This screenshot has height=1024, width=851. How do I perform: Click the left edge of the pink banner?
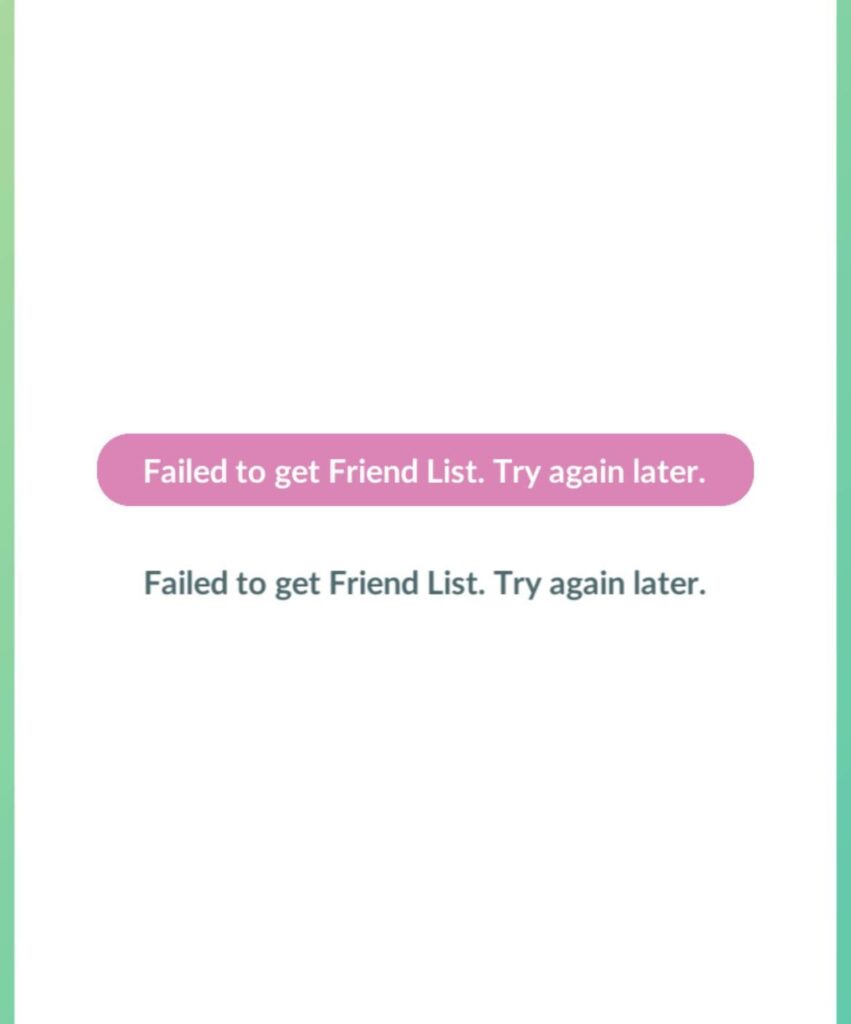click(110, 470)
